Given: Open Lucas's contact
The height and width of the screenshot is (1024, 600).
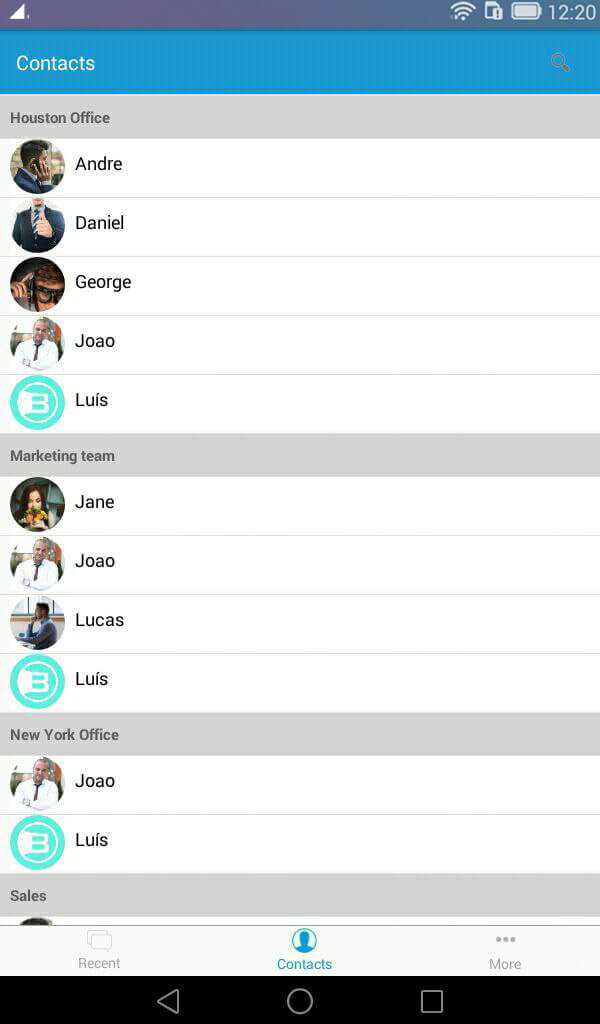Looking at the screenshot, I should pyautogui.click(x=300, y=624).
